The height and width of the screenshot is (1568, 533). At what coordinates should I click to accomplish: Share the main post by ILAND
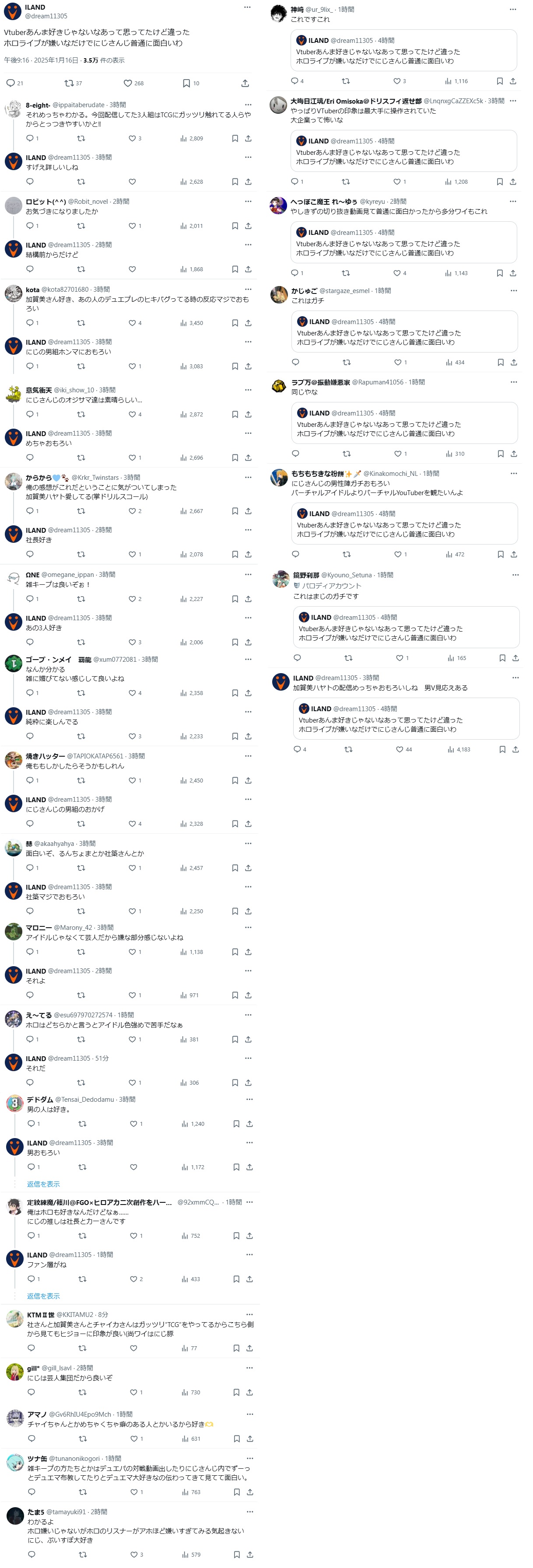point(245,84)
